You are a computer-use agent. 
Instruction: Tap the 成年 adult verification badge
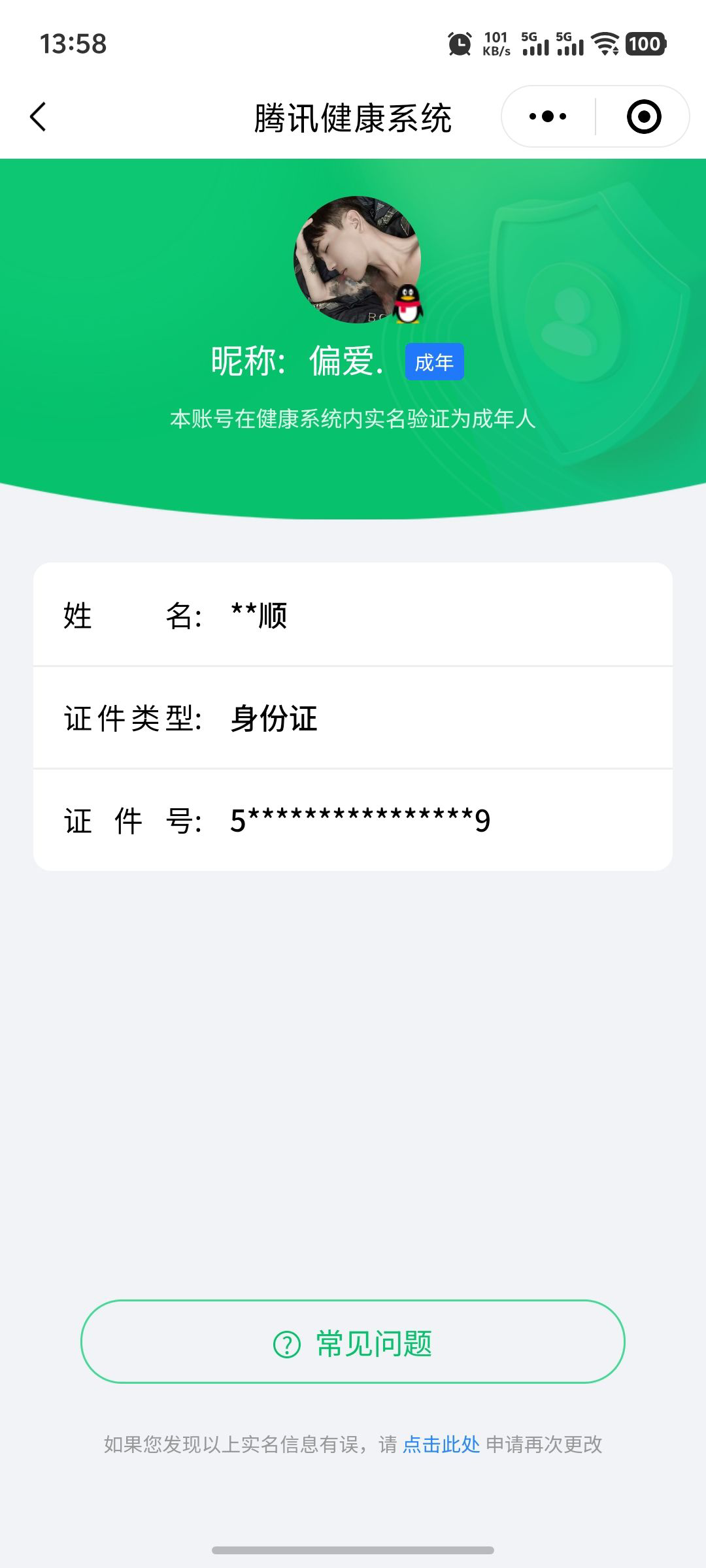click(x=435, y=361)
